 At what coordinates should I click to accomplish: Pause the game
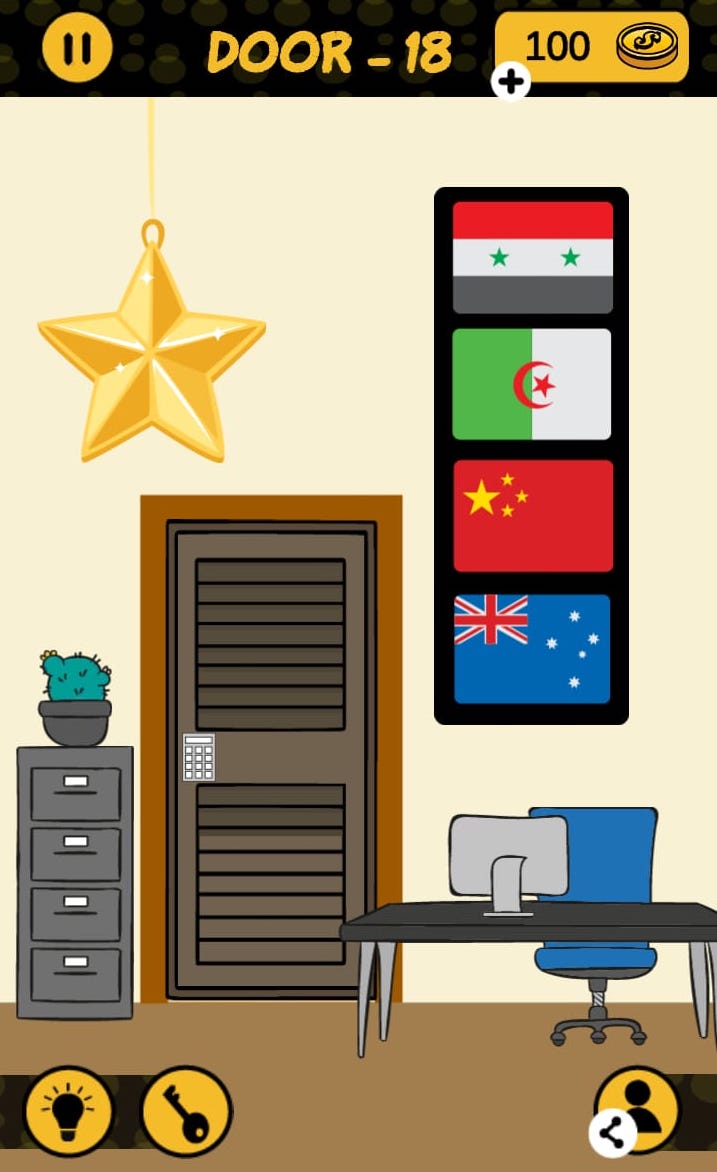[77, 48]
